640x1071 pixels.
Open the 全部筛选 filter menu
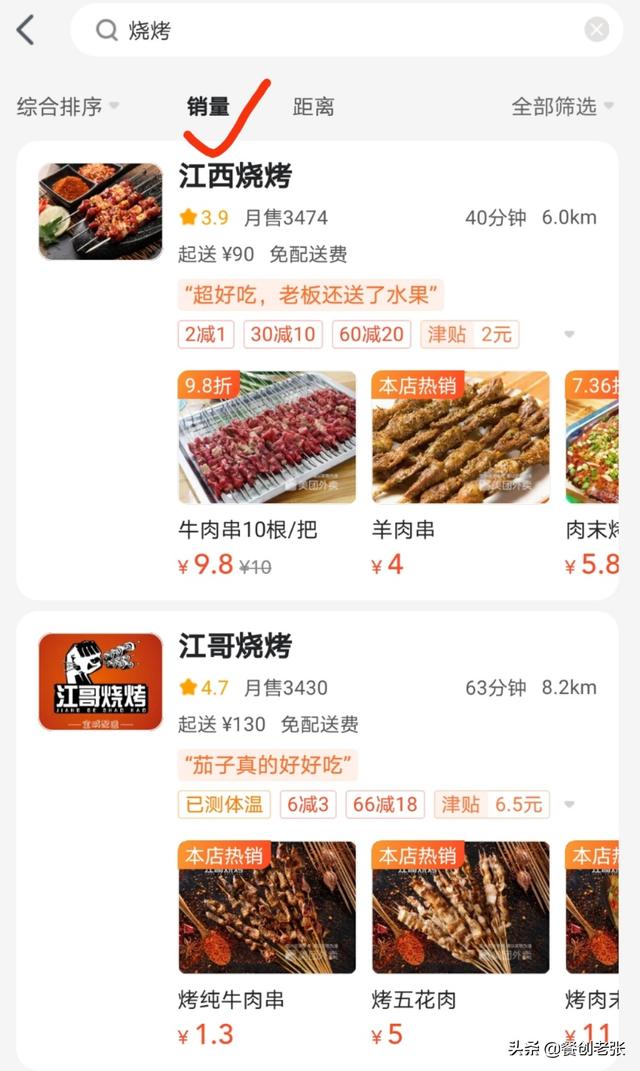pyautogui.click(x=562, y=107)
